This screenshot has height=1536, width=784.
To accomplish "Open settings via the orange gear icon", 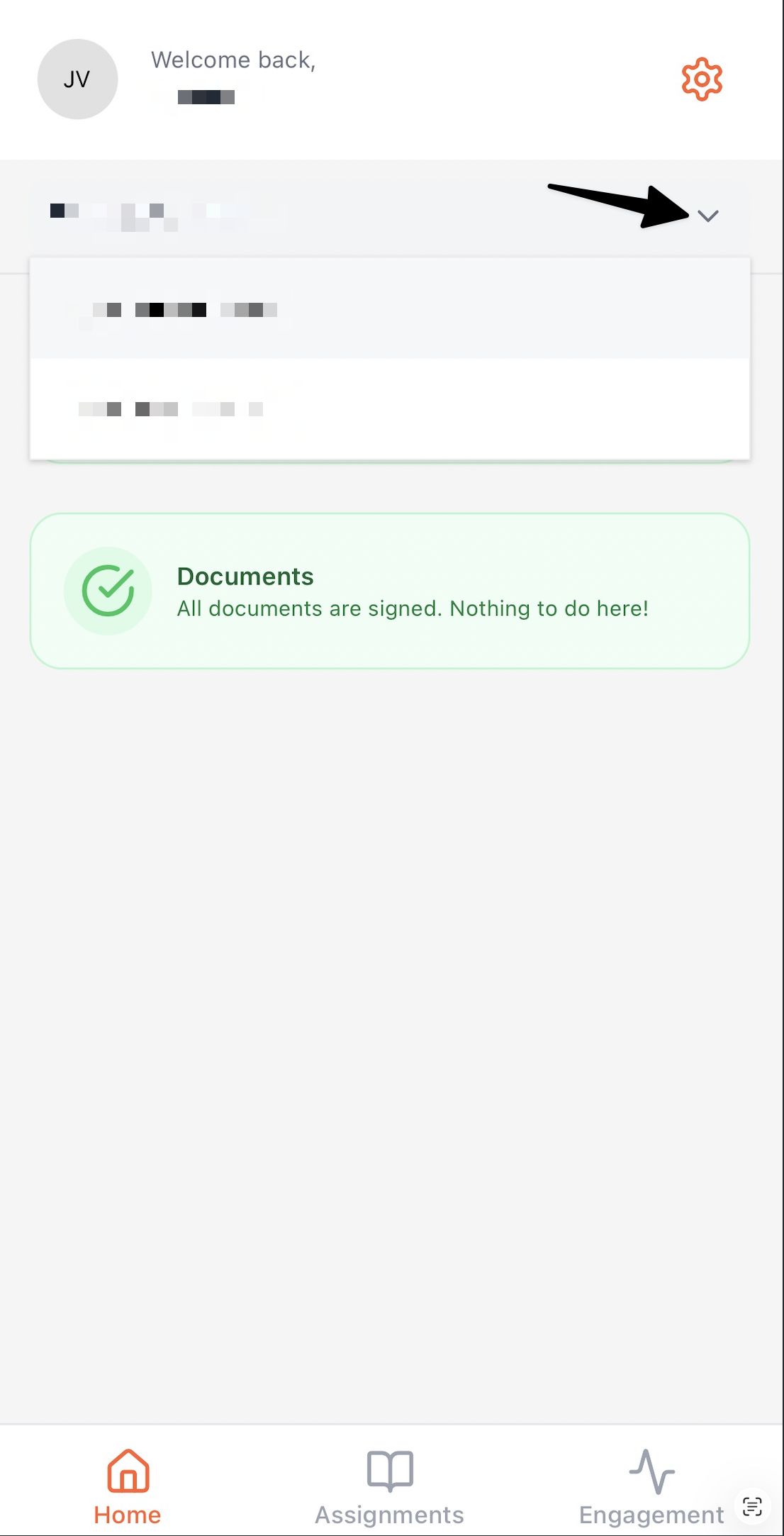I will coord(702,79).
